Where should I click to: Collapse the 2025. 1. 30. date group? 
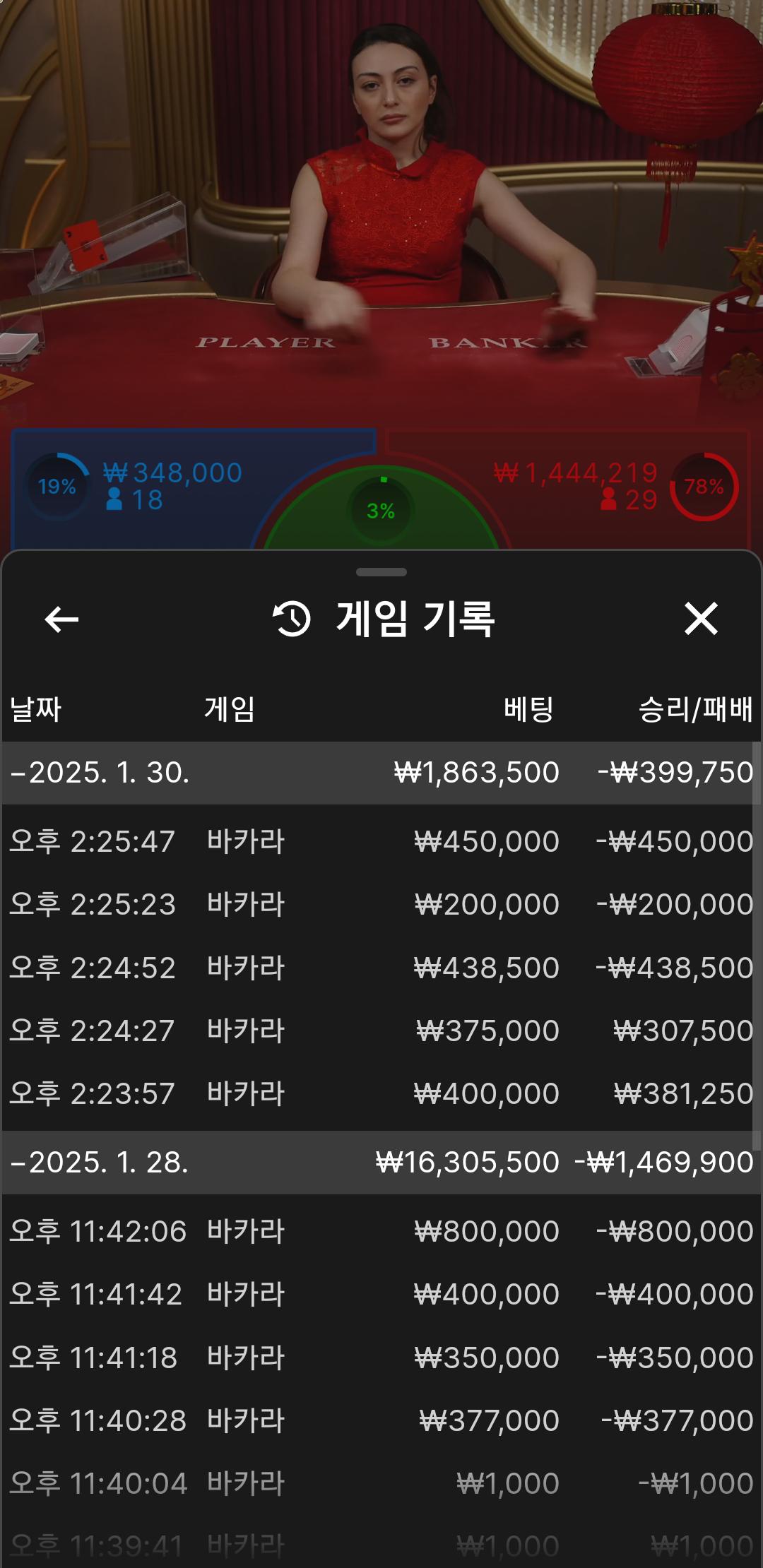click(x=100, y=773)
